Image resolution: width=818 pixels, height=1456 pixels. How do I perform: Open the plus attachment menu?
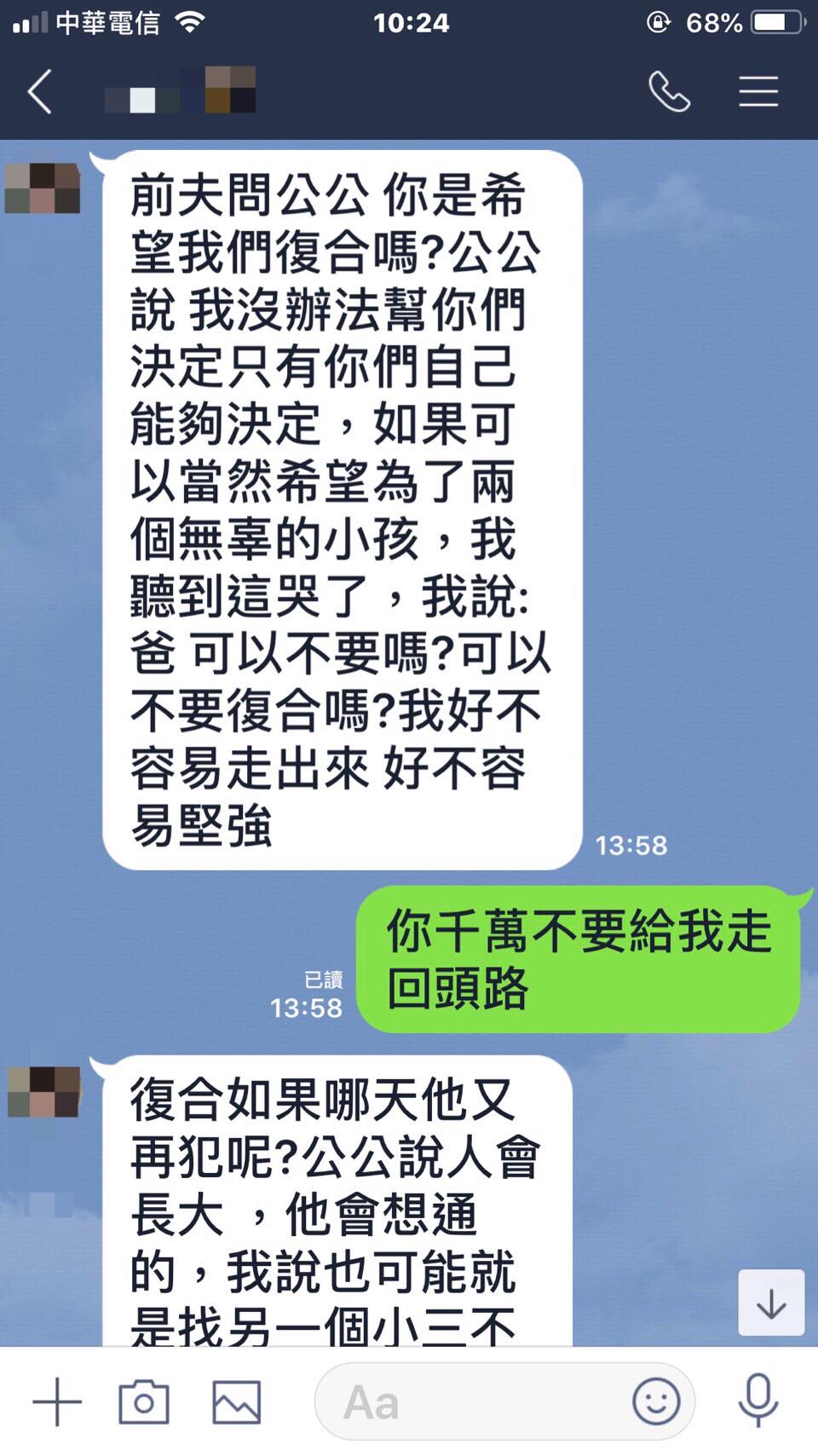(57, 1401)
